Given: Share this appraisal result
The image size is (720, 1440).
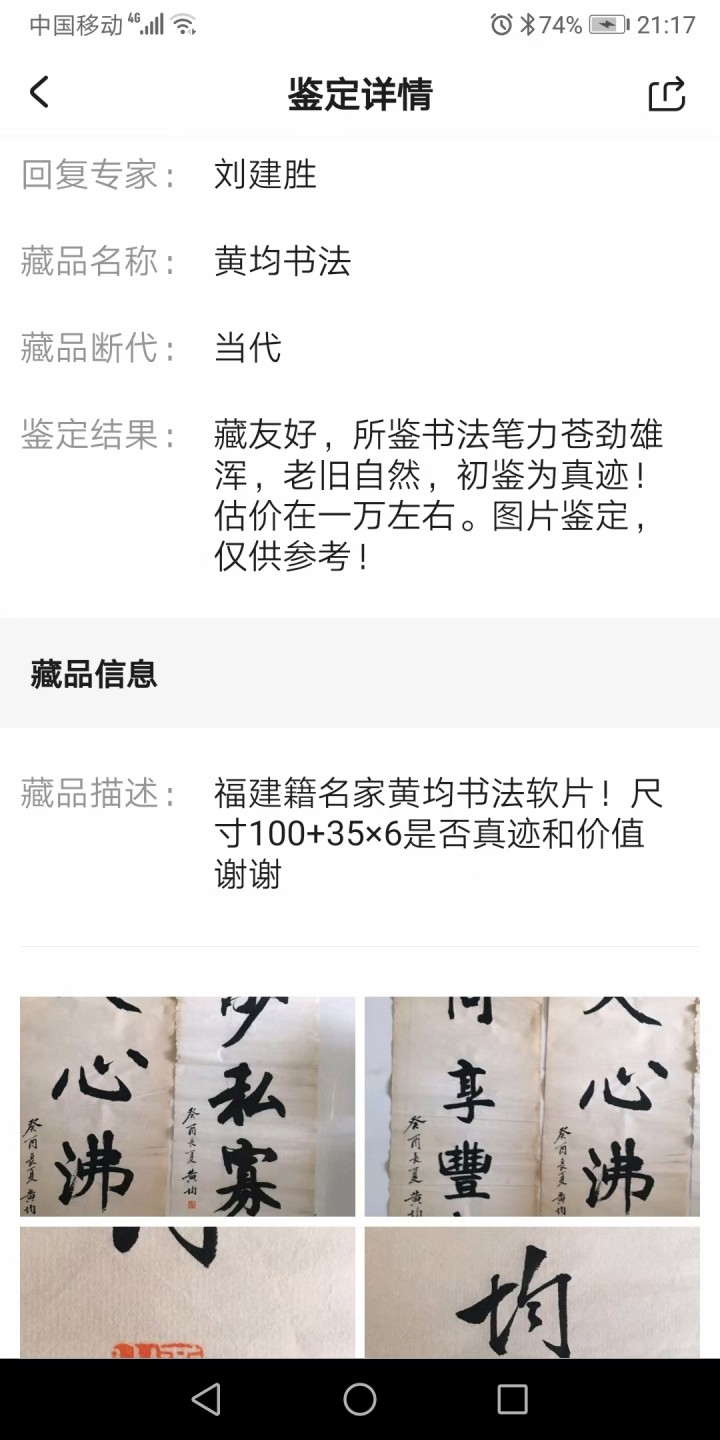Looking at the screenshot, I should tap(667, 94).
